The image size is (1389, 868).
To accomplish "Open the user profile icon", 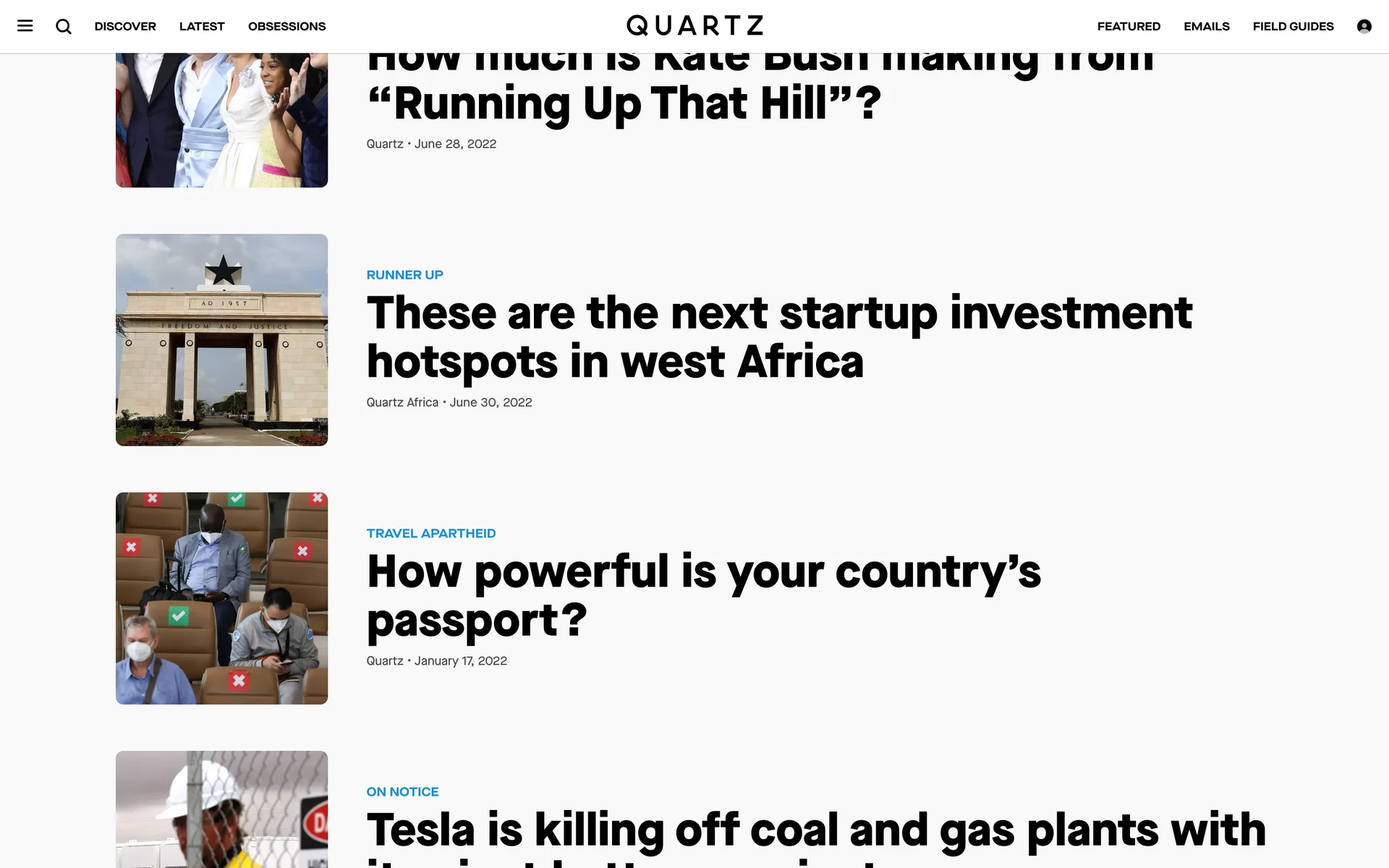I will point(1364,26).
